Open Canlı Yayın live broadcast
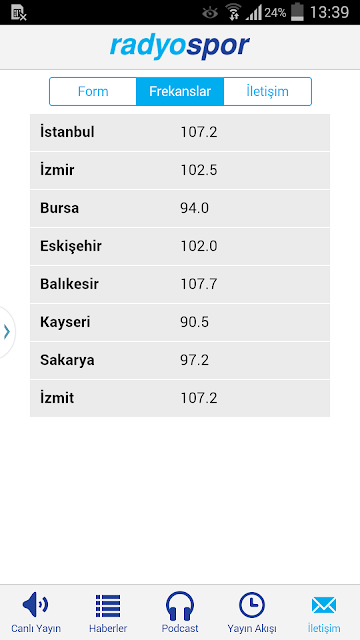The width and height of the screenshot is (360, 640). pyautogui.click(x=36, y=613)
